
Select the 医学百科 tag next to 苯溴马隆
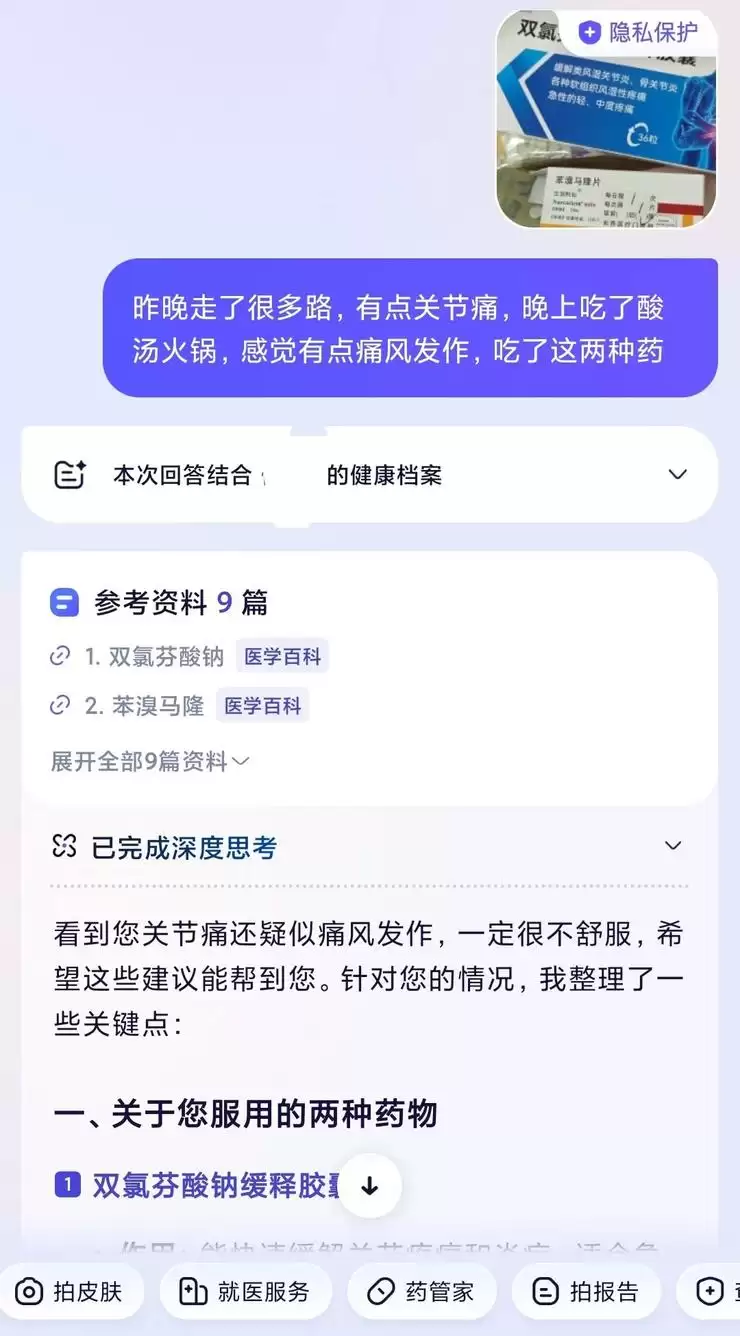point(262,705)
